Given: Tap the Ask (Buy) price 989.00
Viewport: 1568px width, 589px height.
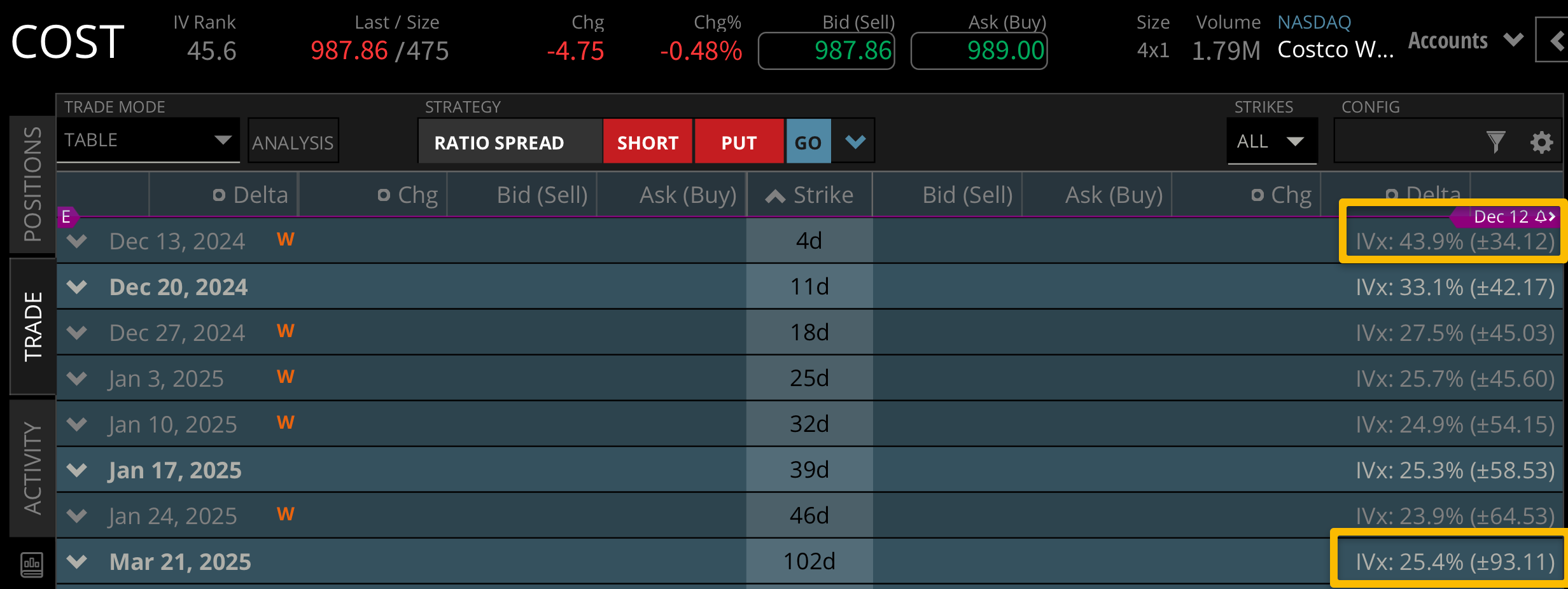Looking at the screenshot, I should [x=979, y=51].
